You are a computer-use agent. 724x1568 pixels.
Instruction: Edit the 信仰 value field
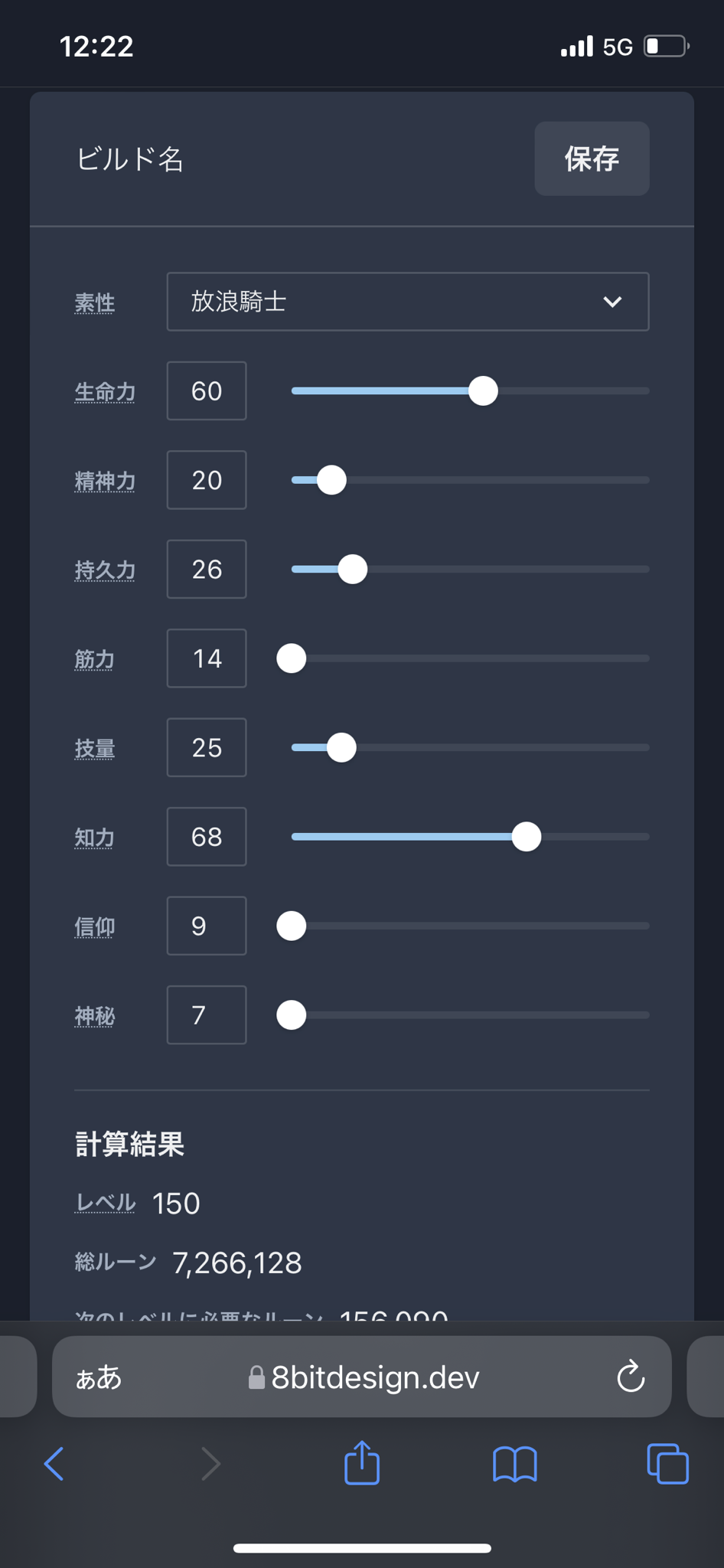point(207,926)
